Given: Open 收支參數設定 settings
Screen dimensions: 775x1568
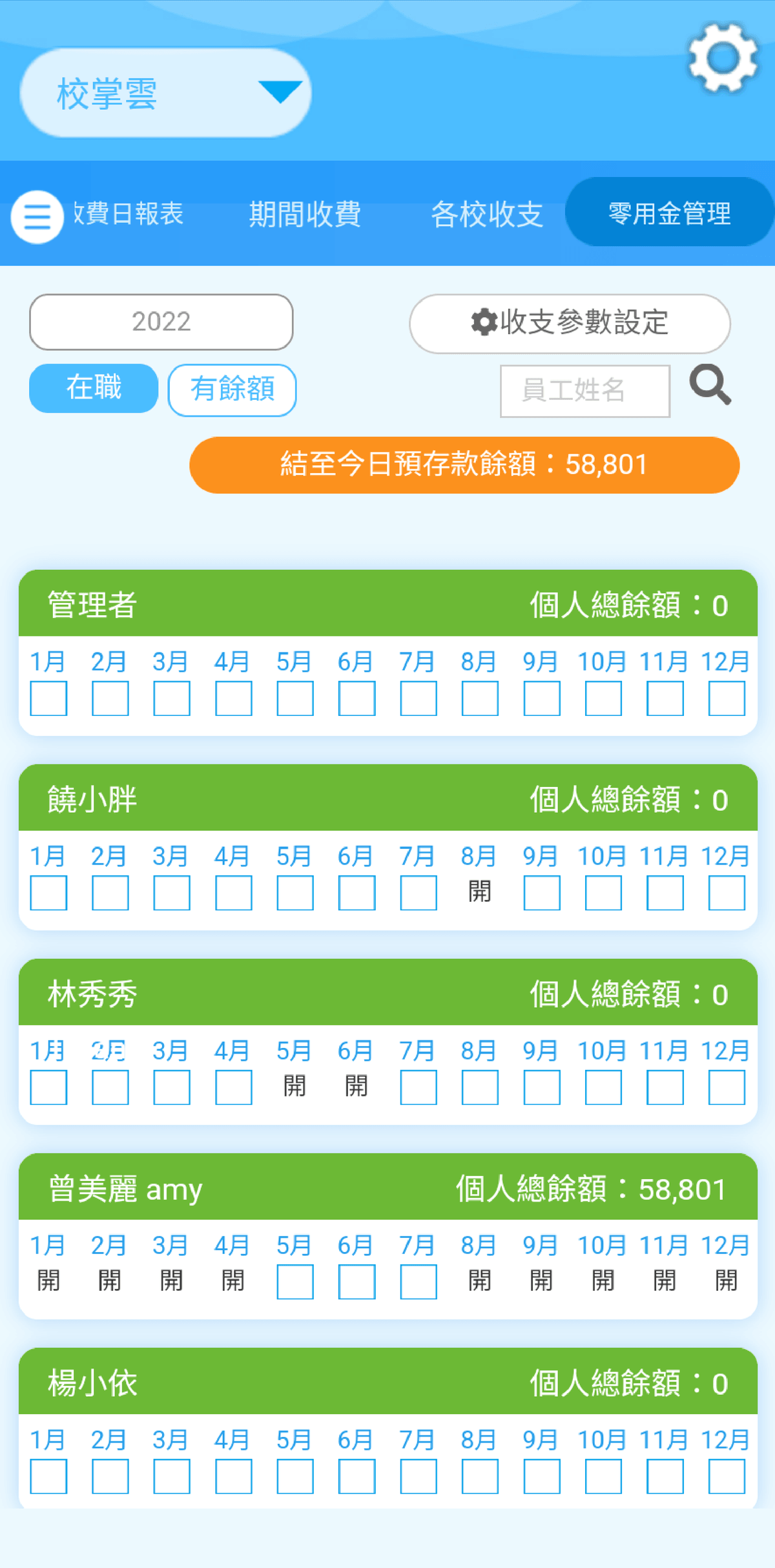Looking at the screenshot, I should point(570,323).
